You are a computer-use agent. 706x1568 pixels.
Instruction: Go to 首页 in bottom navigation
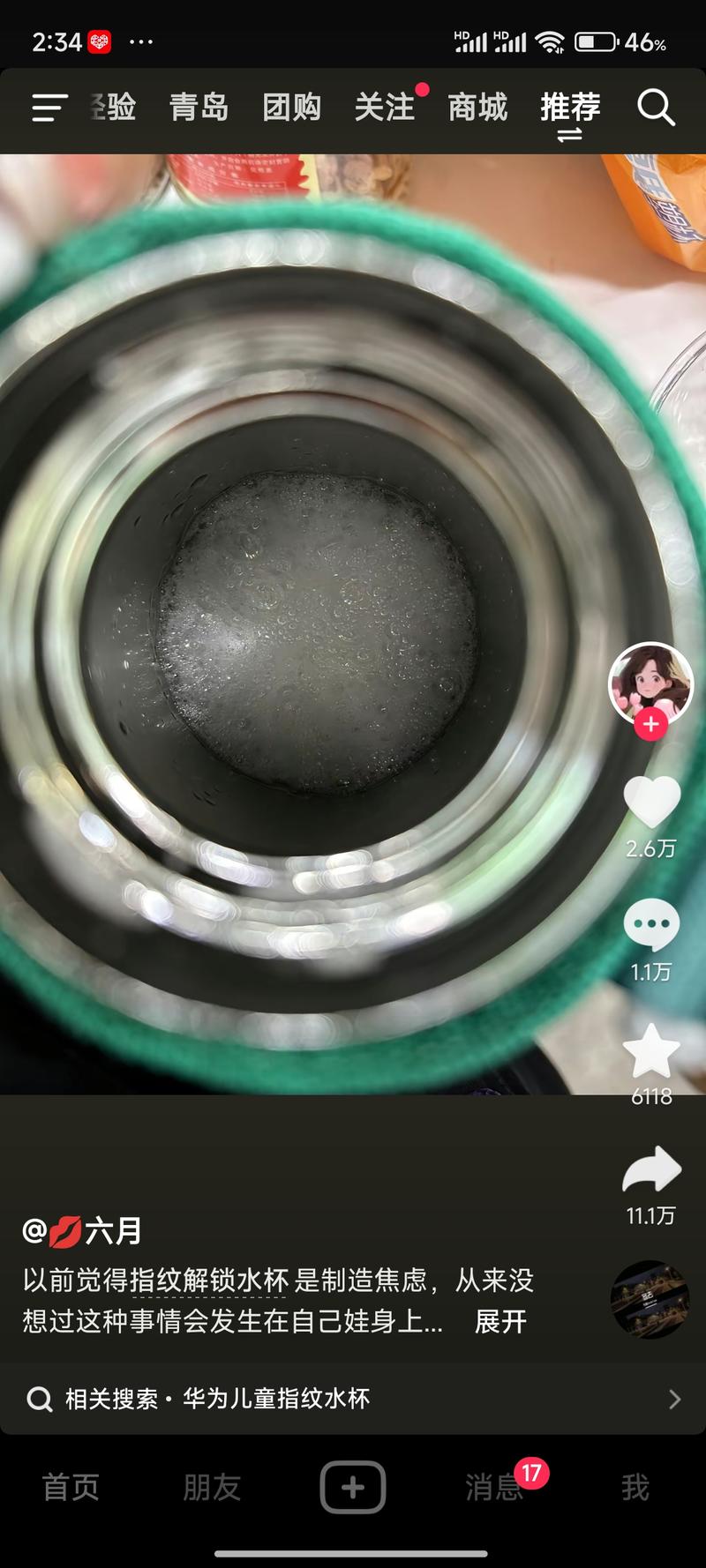(71, 1486)
